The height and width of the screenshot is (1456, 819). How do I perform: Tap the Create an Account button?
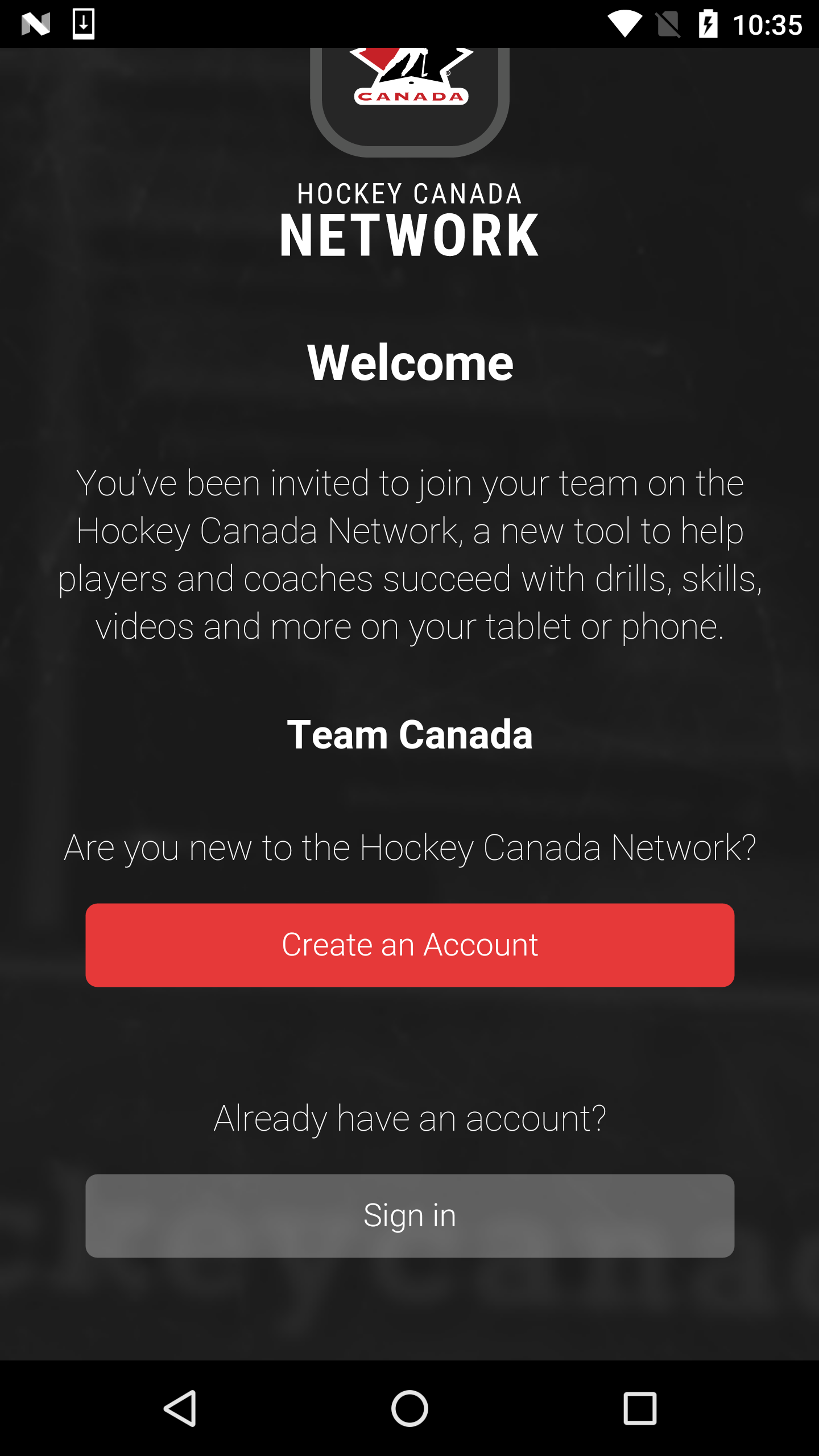pyautogui.click(x=409, y=945)
